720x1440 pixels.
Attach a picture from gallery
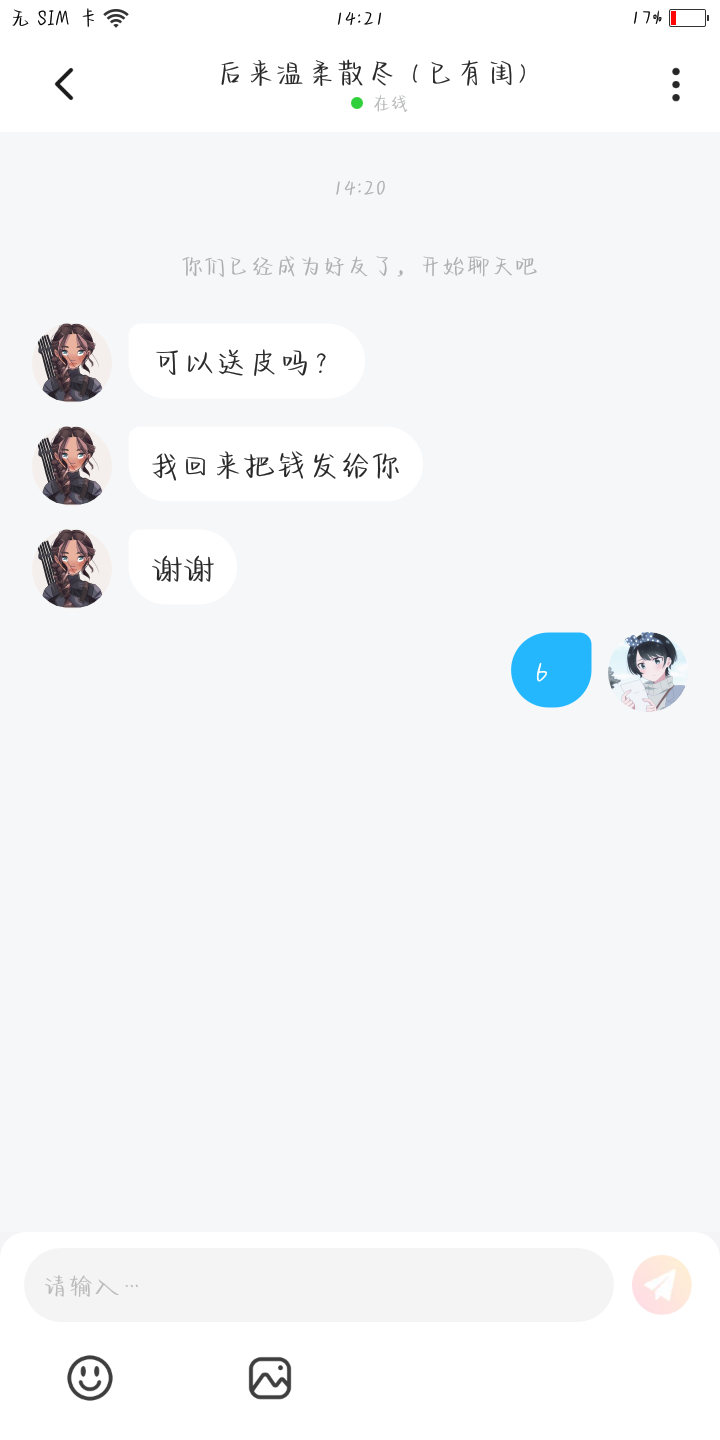point(270,1378)
